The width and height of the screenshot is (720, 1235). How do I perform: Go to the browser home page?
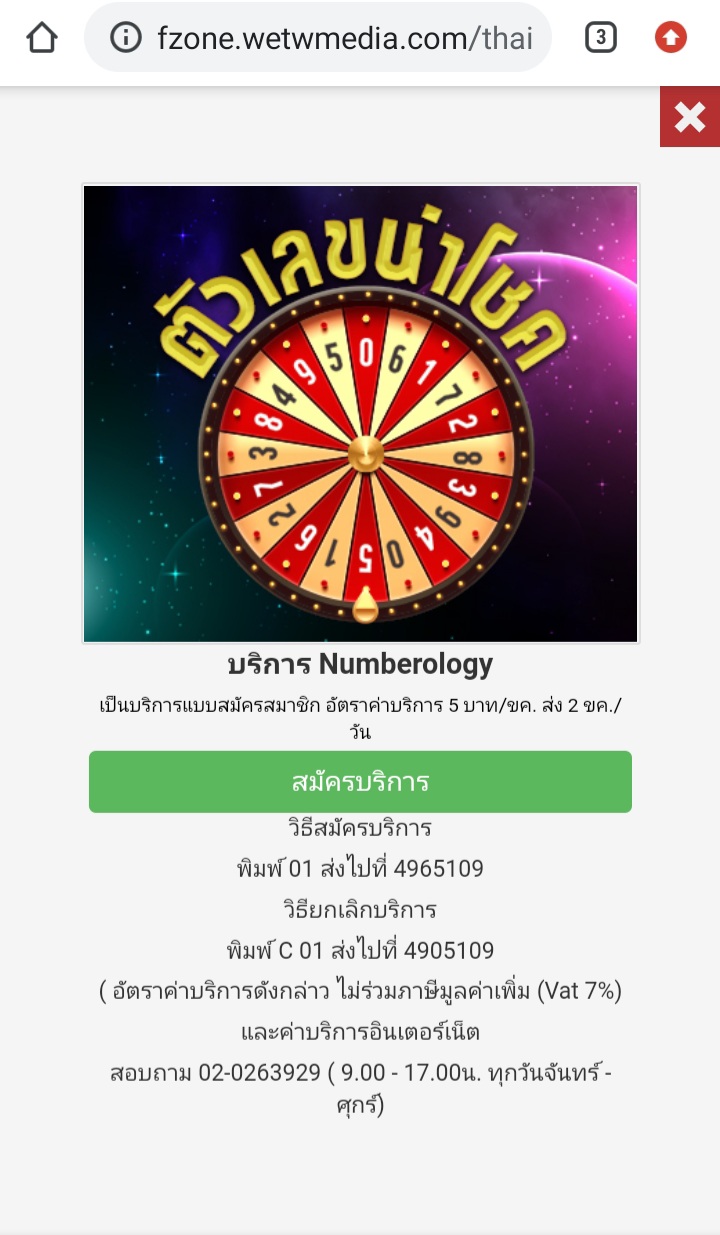(x=42, y=39)
